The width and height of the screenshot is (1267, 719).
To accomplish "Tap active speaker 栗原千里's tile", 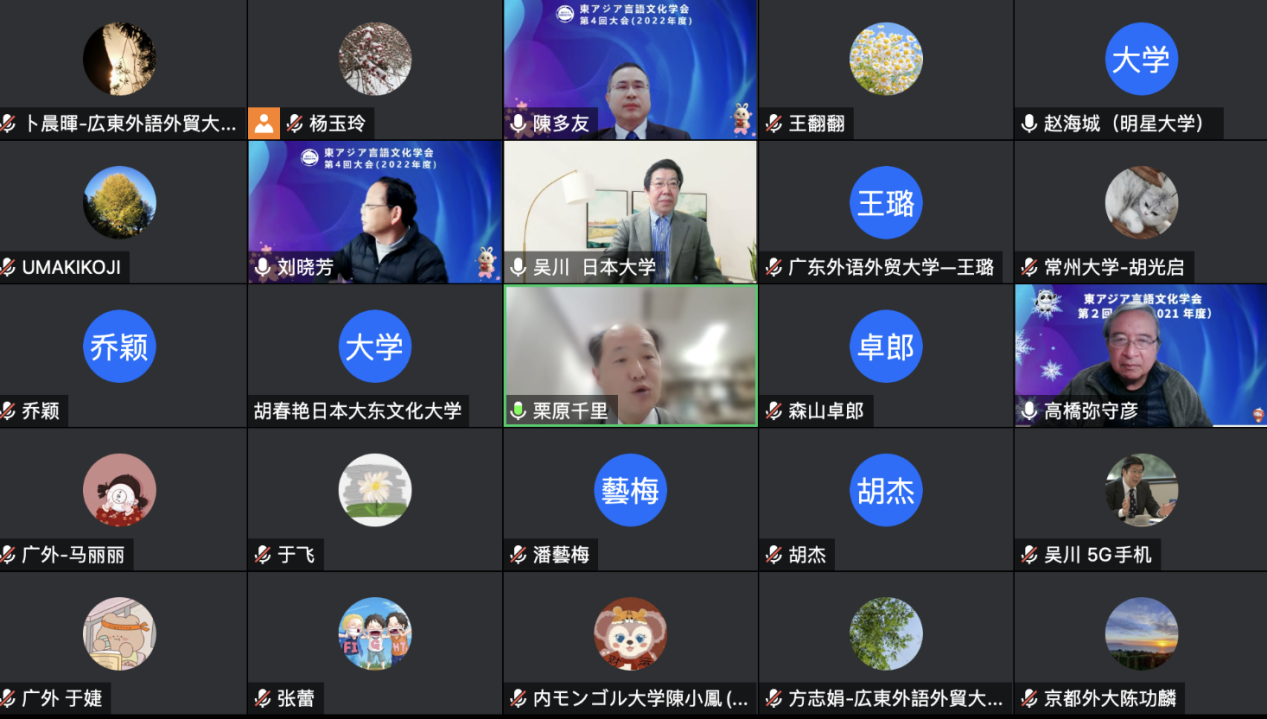I will pyautogui.click(x=630, y=355).
